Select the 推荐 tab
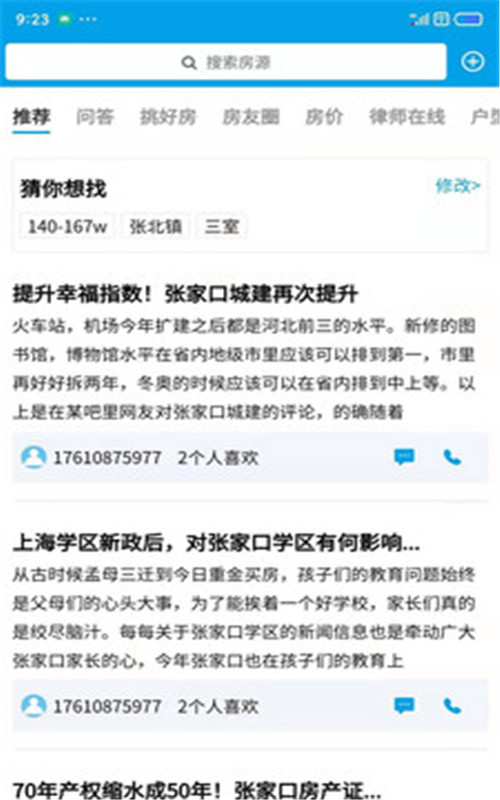Screen dimensions: 500x800 click(31, 117)
